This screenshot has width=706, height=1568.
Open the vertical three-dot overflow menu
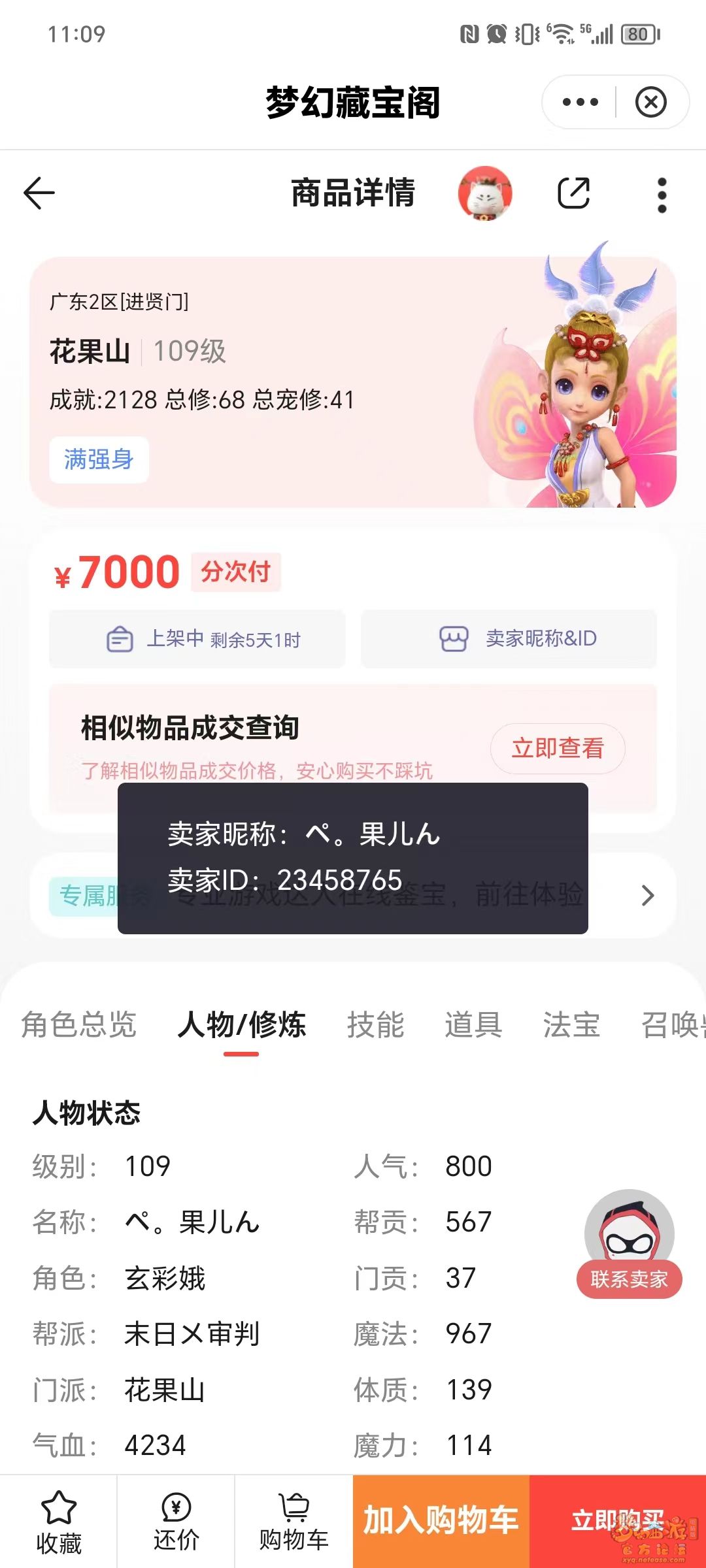[x=662, y=195]
